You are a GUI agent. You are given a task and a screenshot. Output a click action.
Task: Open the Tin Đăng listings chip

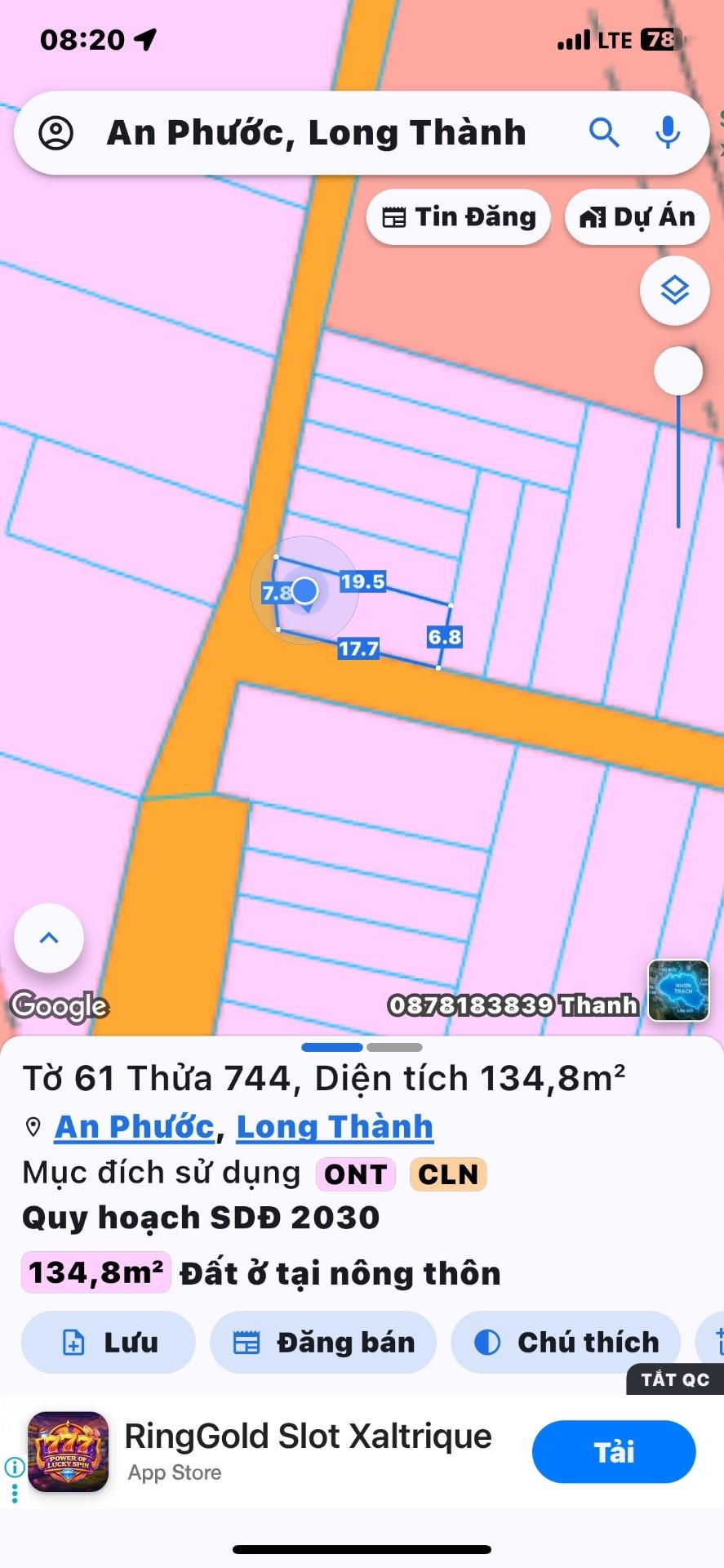[x=459, y=217]
